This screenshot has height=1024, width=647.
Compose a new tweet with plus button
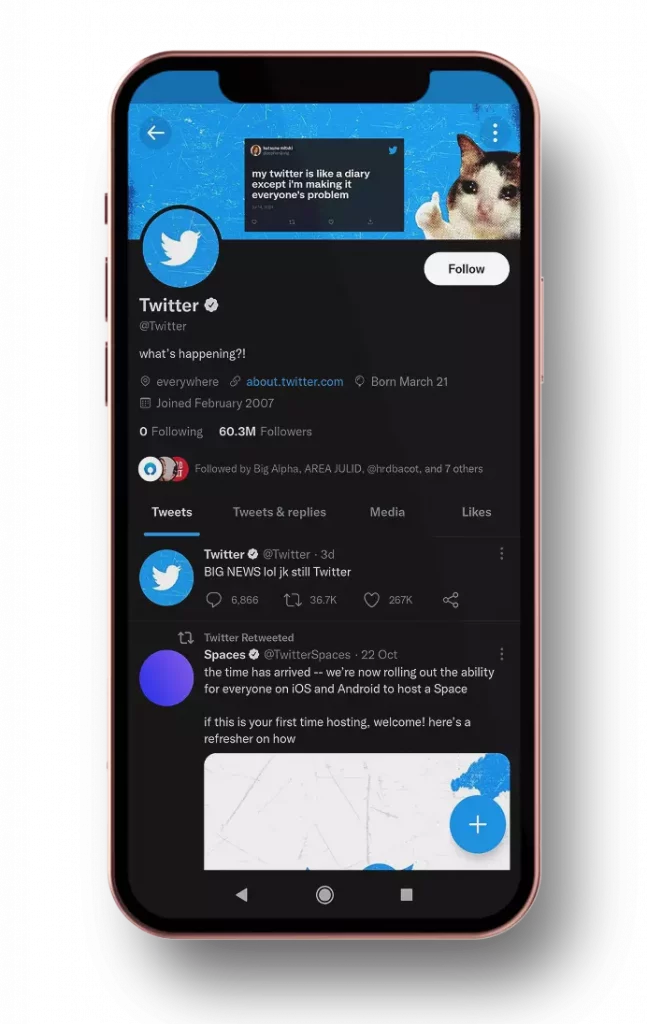tap(477, 825)
